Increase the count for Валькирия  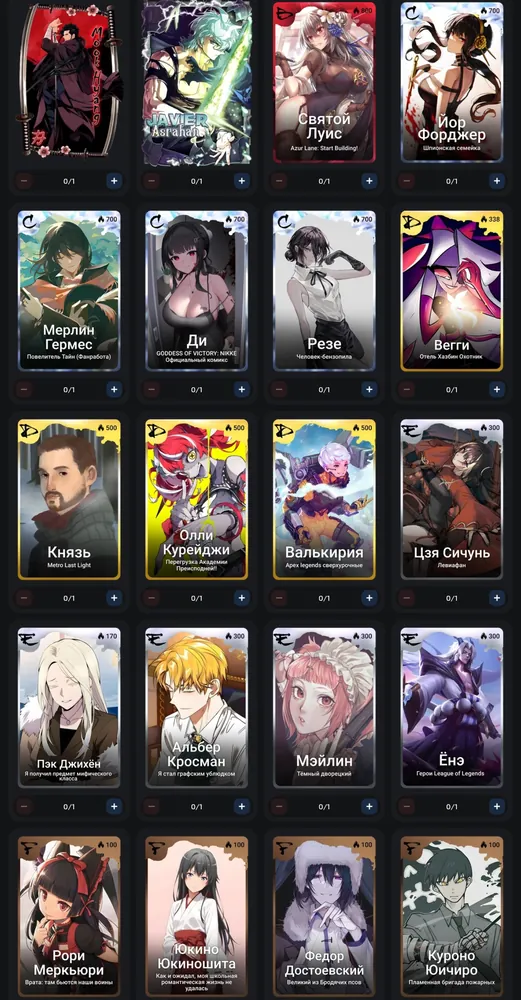click(x=369, y=598)
